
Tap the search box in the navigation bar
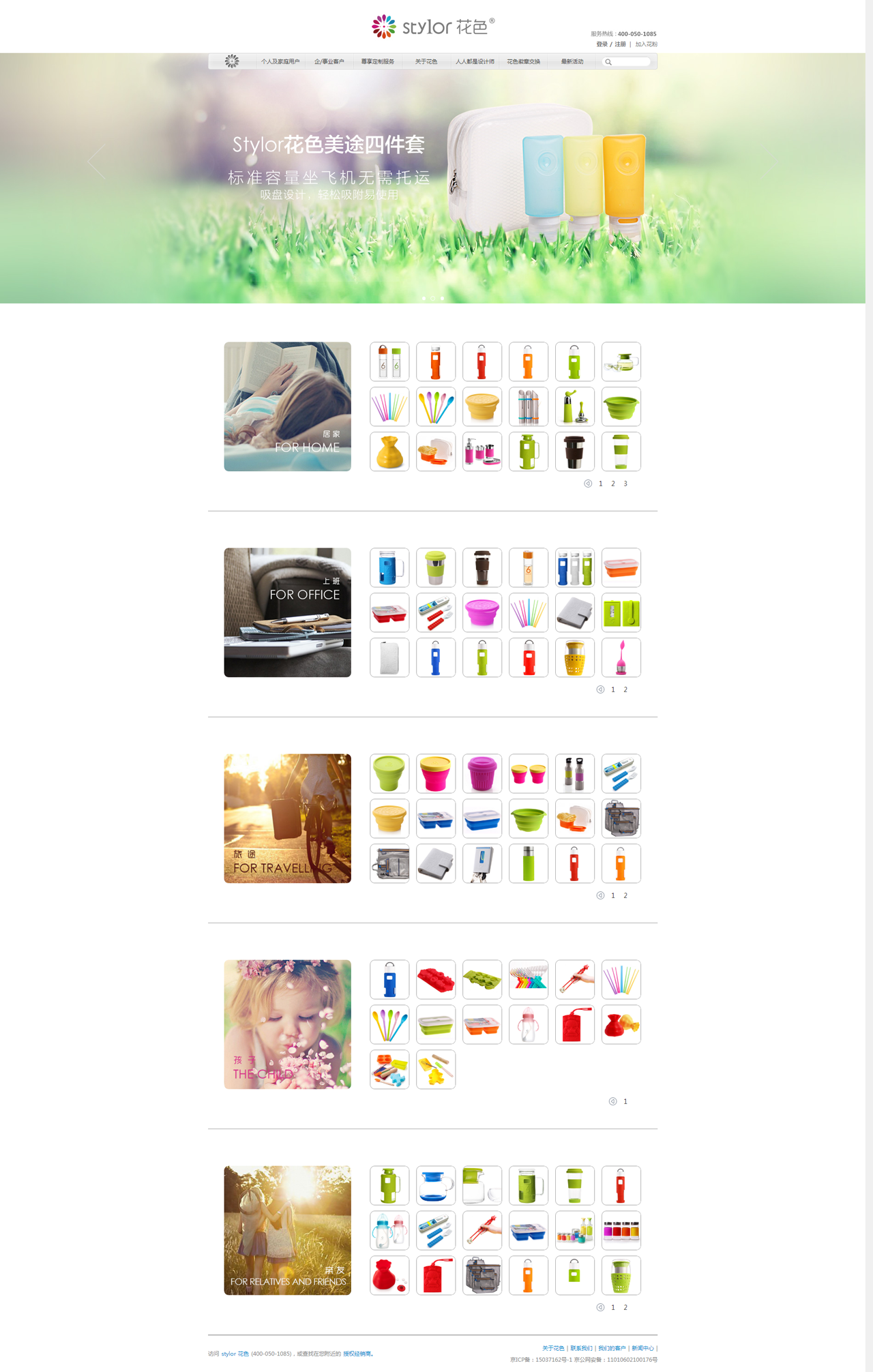pos(627,62)
